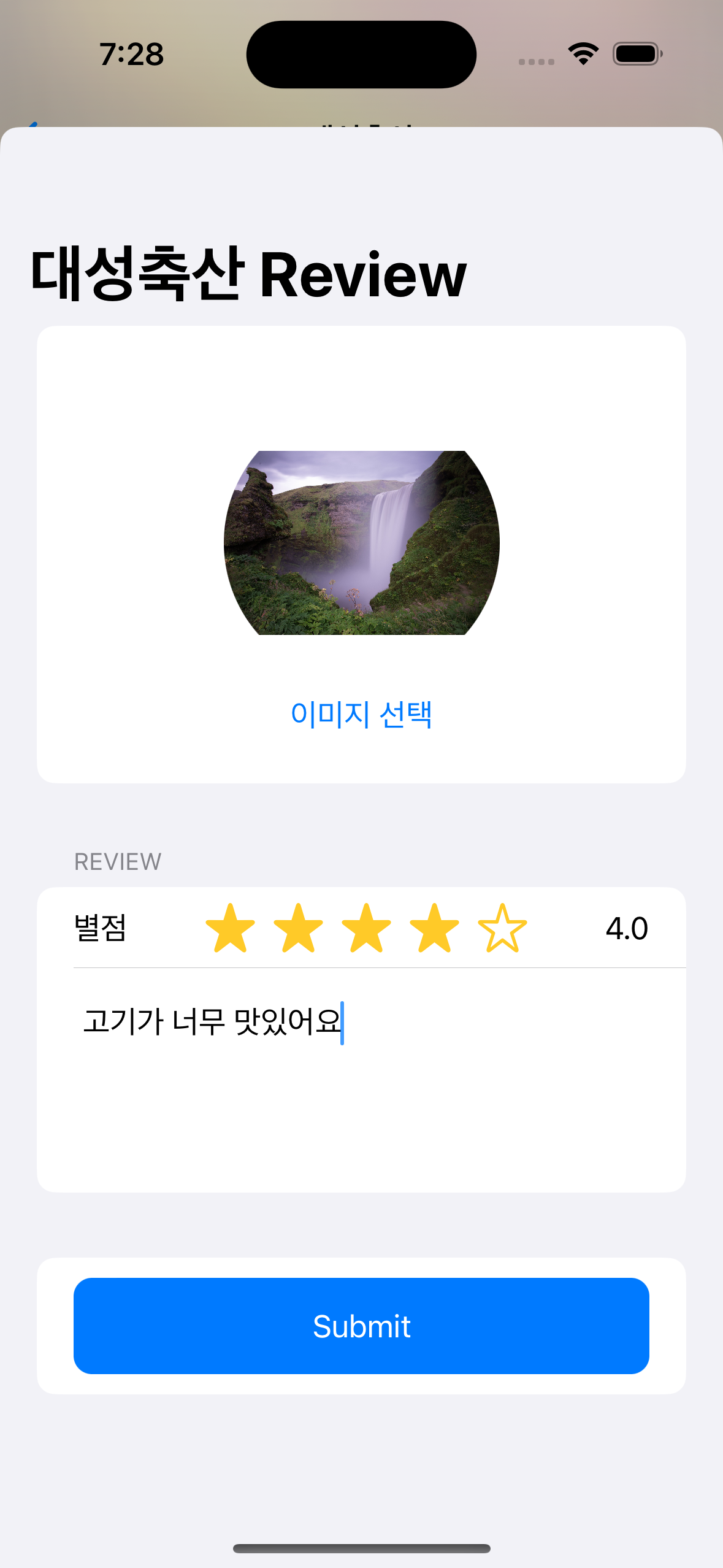This screenshot has height=1568, width=723.
Task: Tap 이미지 선택 to choose an image
Action: click(x=361, y=715)
